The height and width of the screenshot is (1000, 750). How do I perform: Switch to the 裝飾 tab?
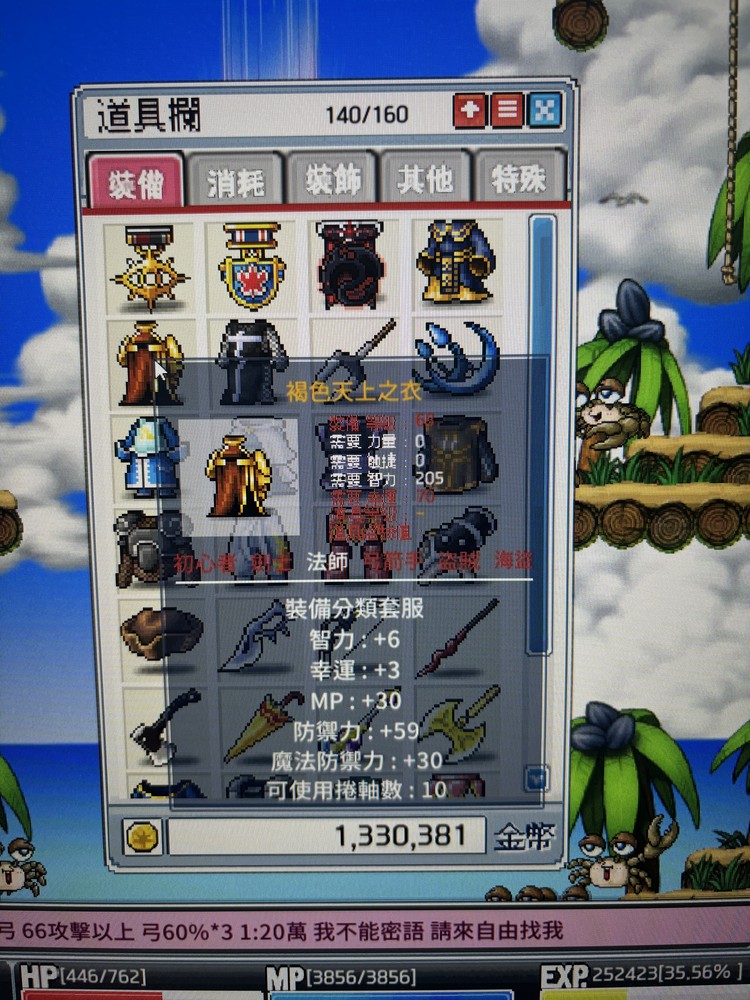(x=331, y=182)
